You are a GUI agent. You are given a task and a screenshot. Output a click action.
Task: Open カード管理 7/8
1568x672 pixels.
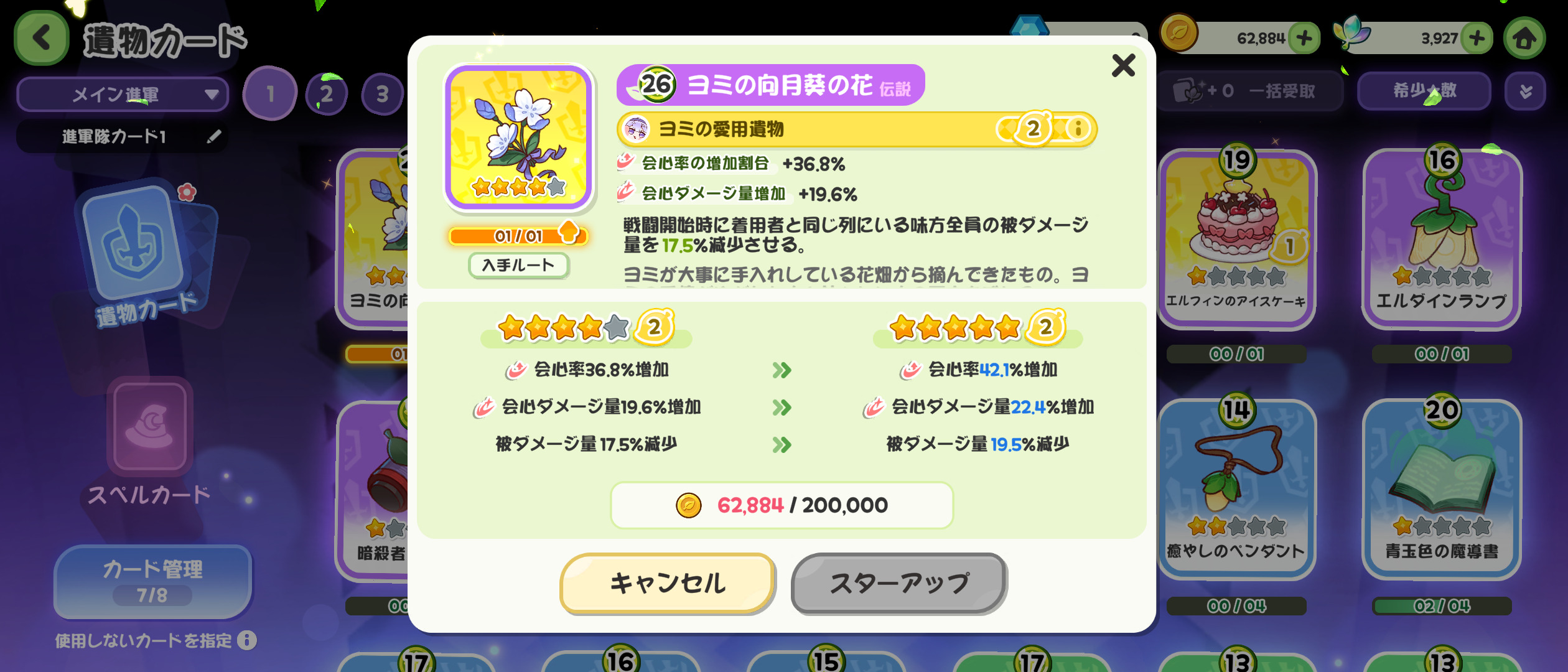(x=152, y=581)
